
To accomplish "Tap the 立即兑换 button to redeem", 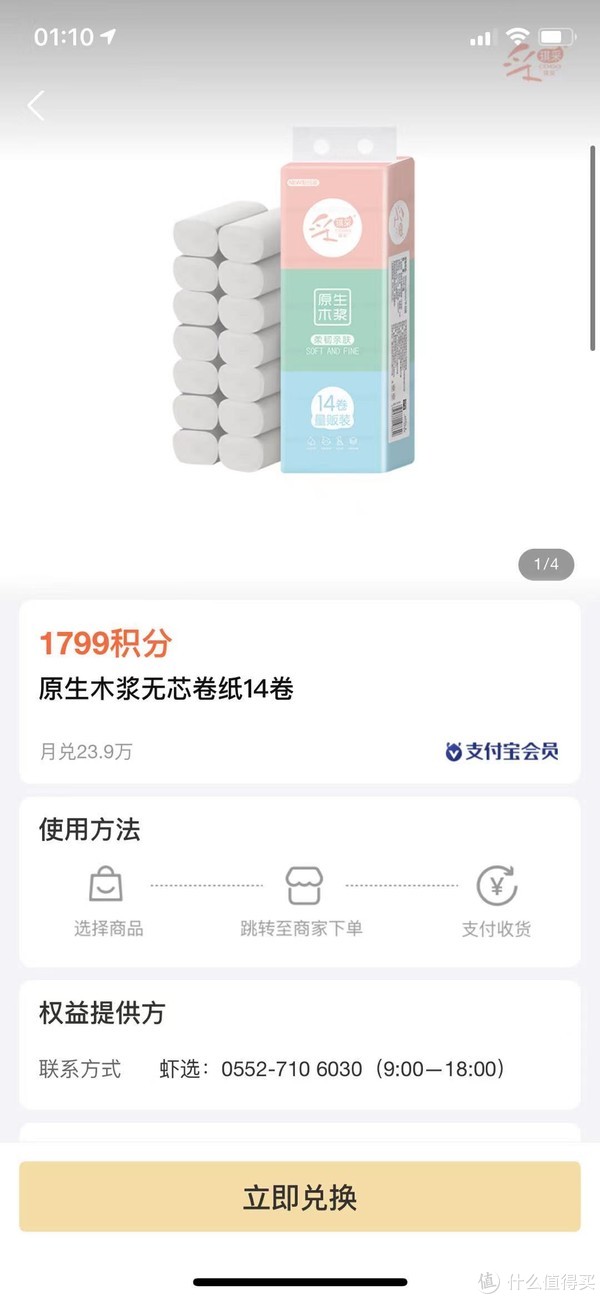I will (x=299, y=1197).
